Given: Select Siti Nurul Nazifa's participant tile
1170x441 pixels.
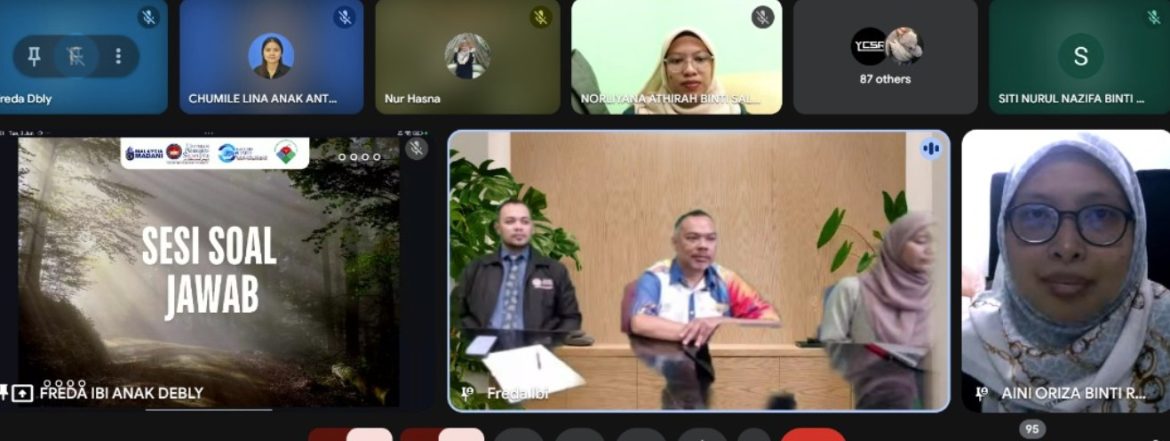Looking at the screenshot, I should pos(1080,57).
